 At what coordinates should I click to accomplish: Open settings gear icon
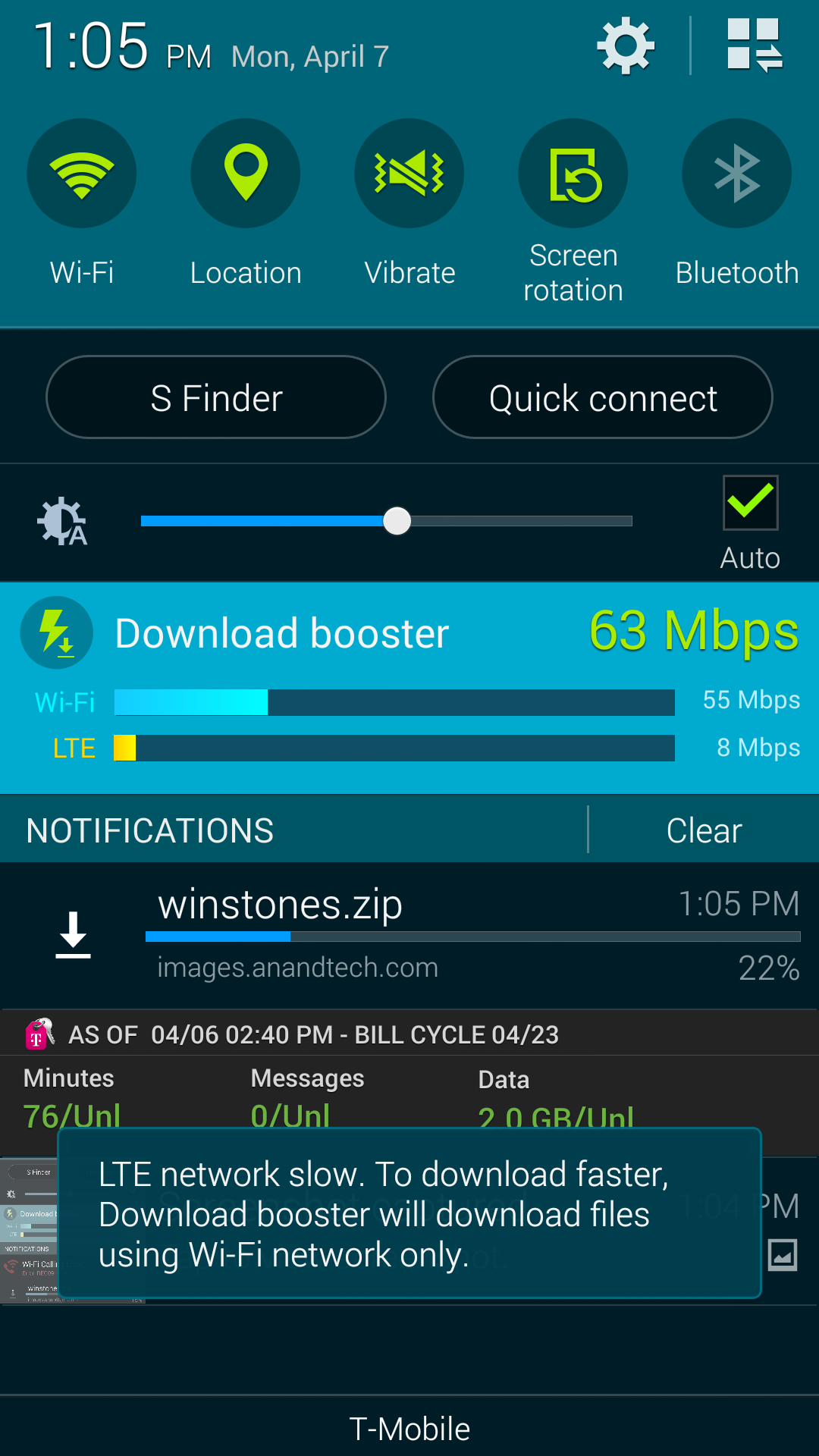626,47
